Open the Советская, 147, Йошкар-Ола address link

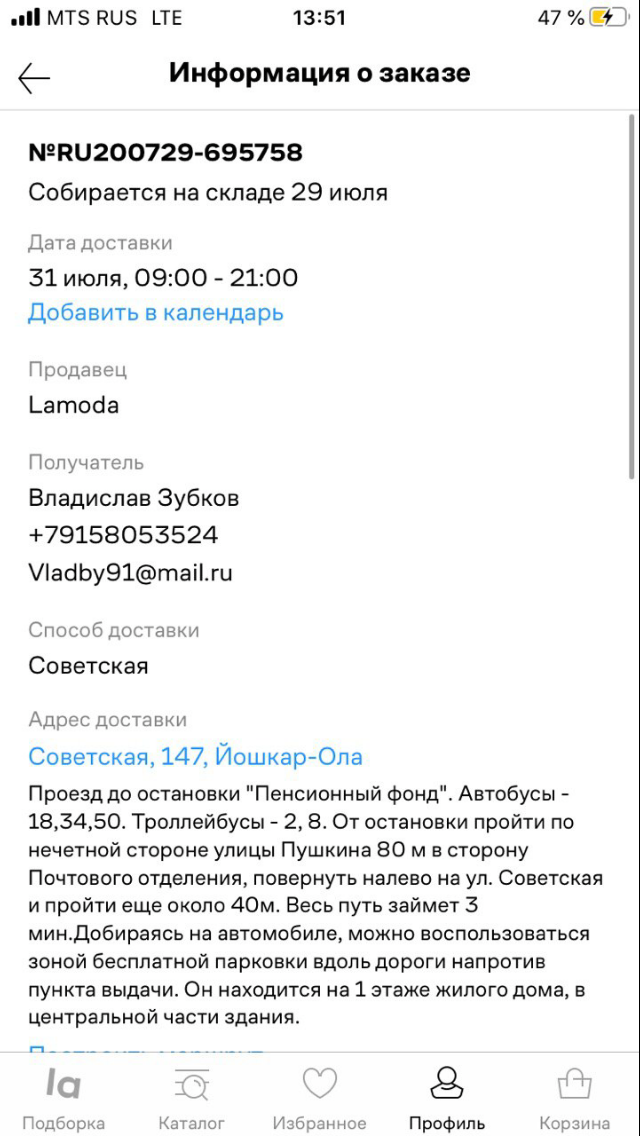click(x=196, y=757)
